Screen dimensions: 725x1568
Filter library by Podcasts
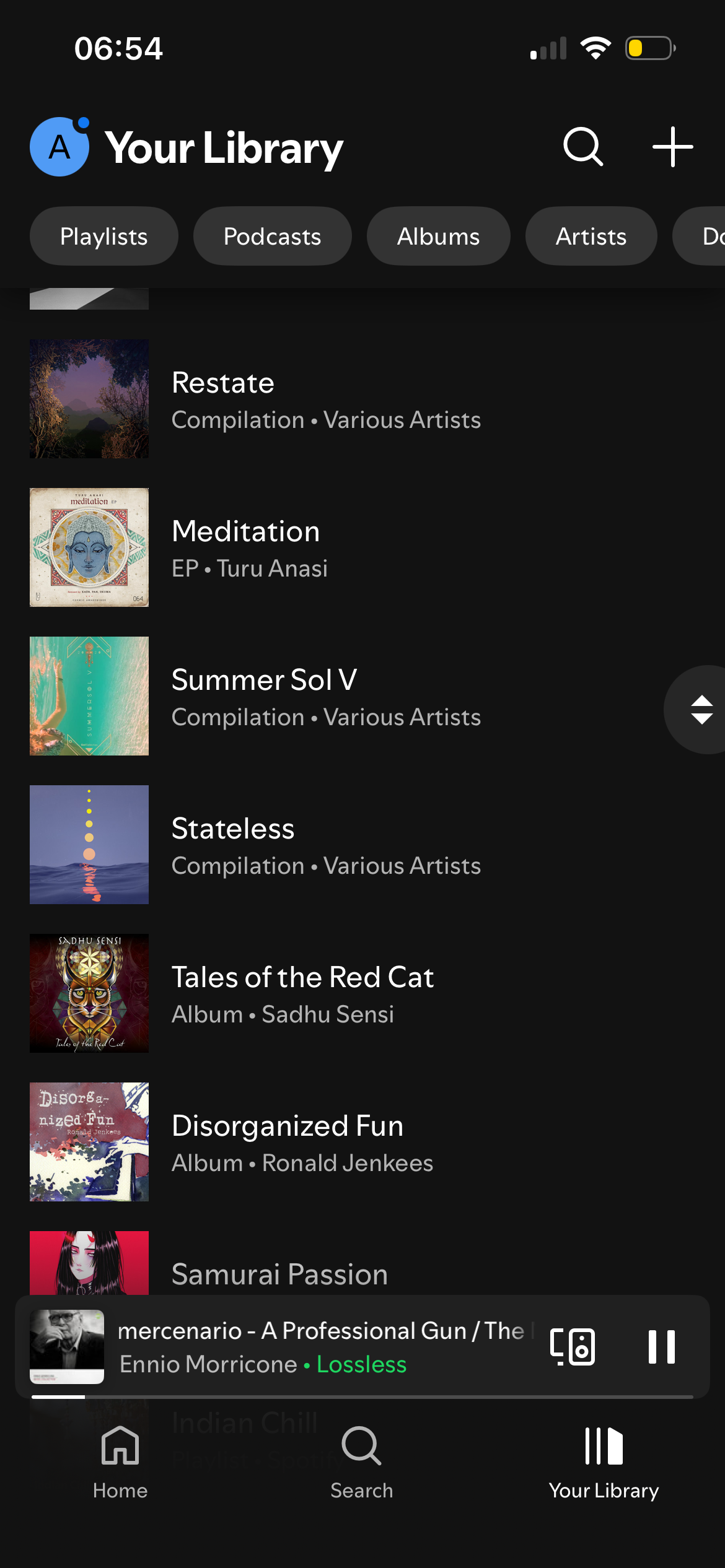[x=272, y=236]
